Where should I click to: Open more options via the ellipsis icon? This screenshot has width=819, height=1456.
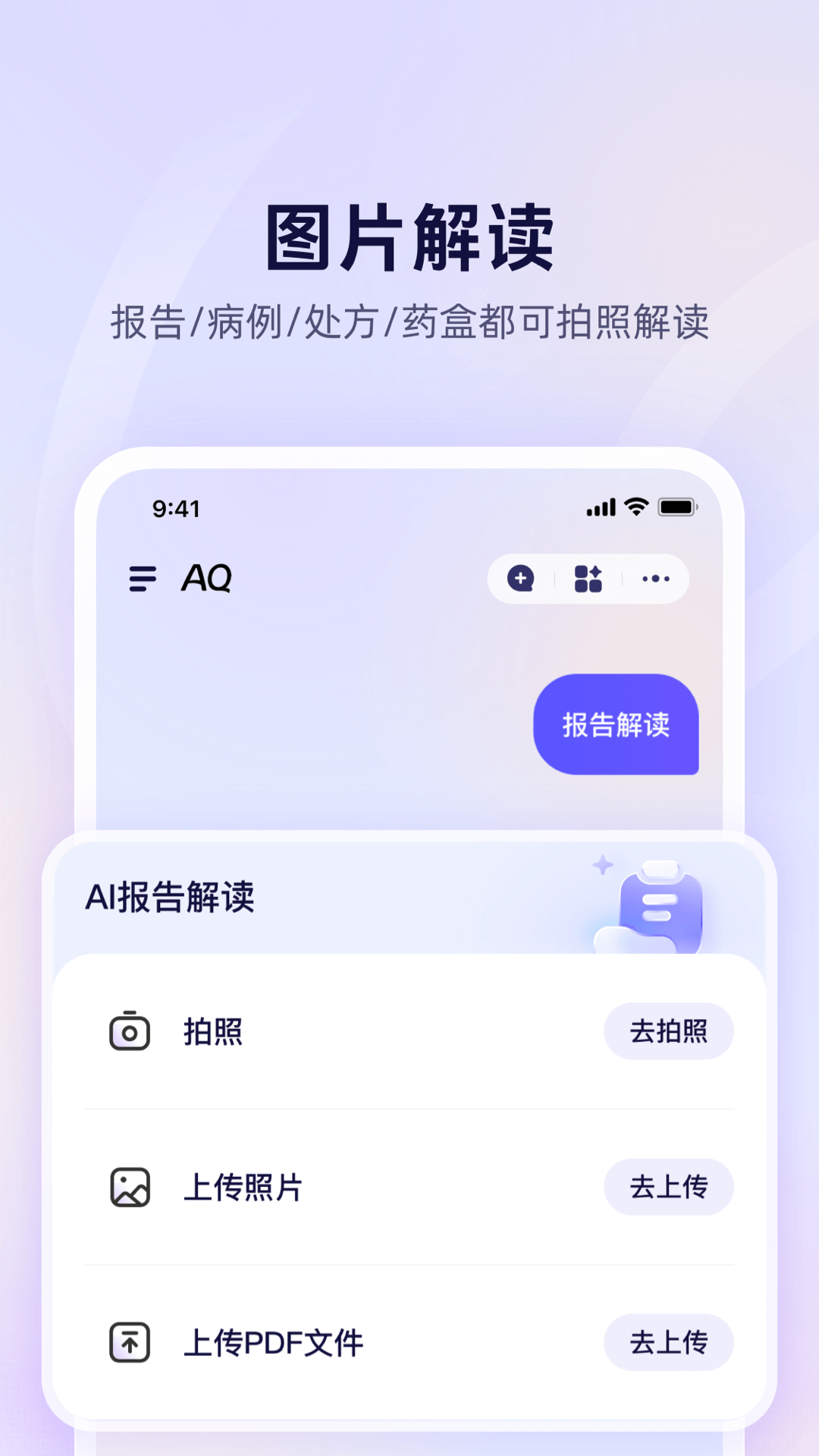point(655,579)
